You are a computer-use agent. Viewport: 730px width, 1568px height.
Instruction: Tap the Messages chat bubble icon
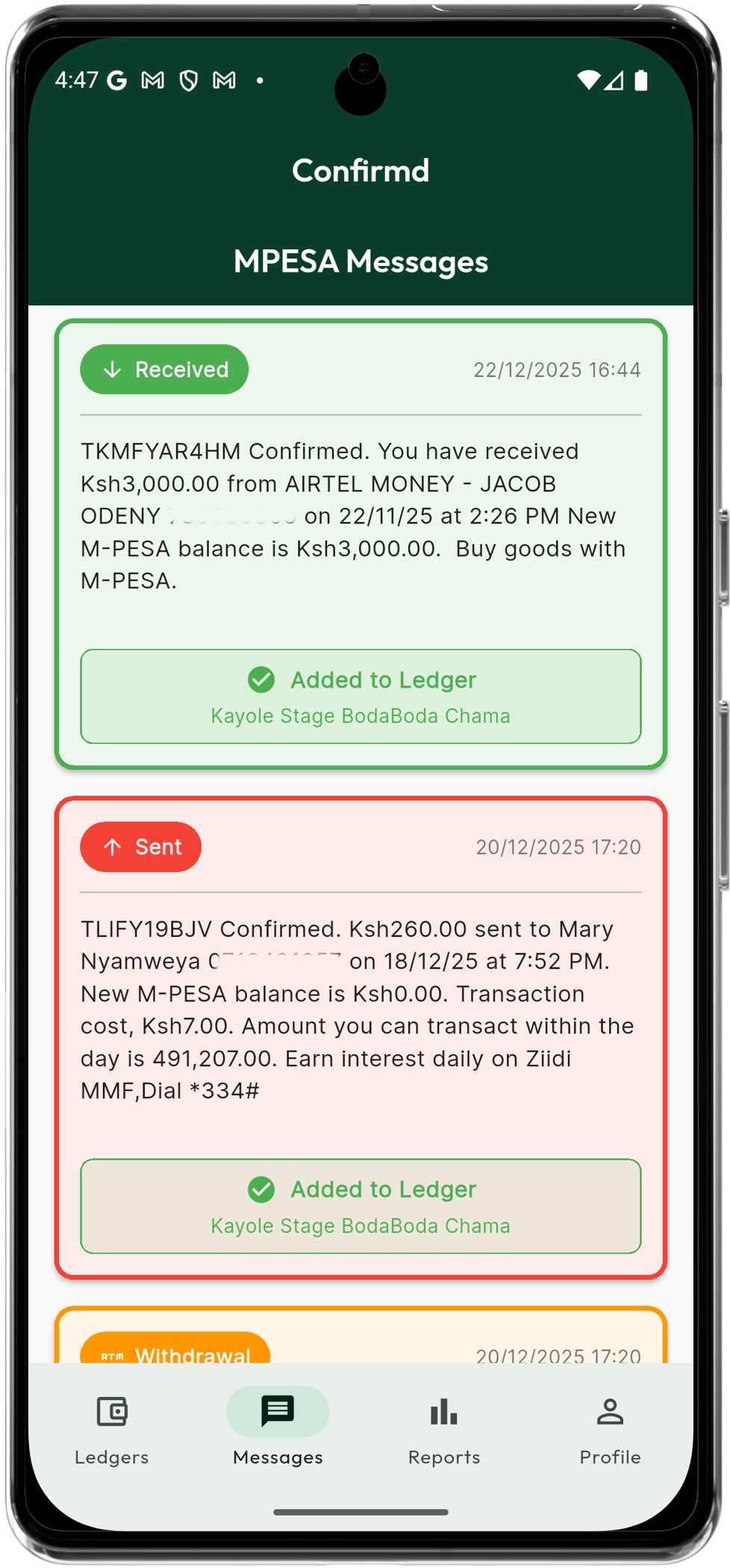(x=277, y=1412)
